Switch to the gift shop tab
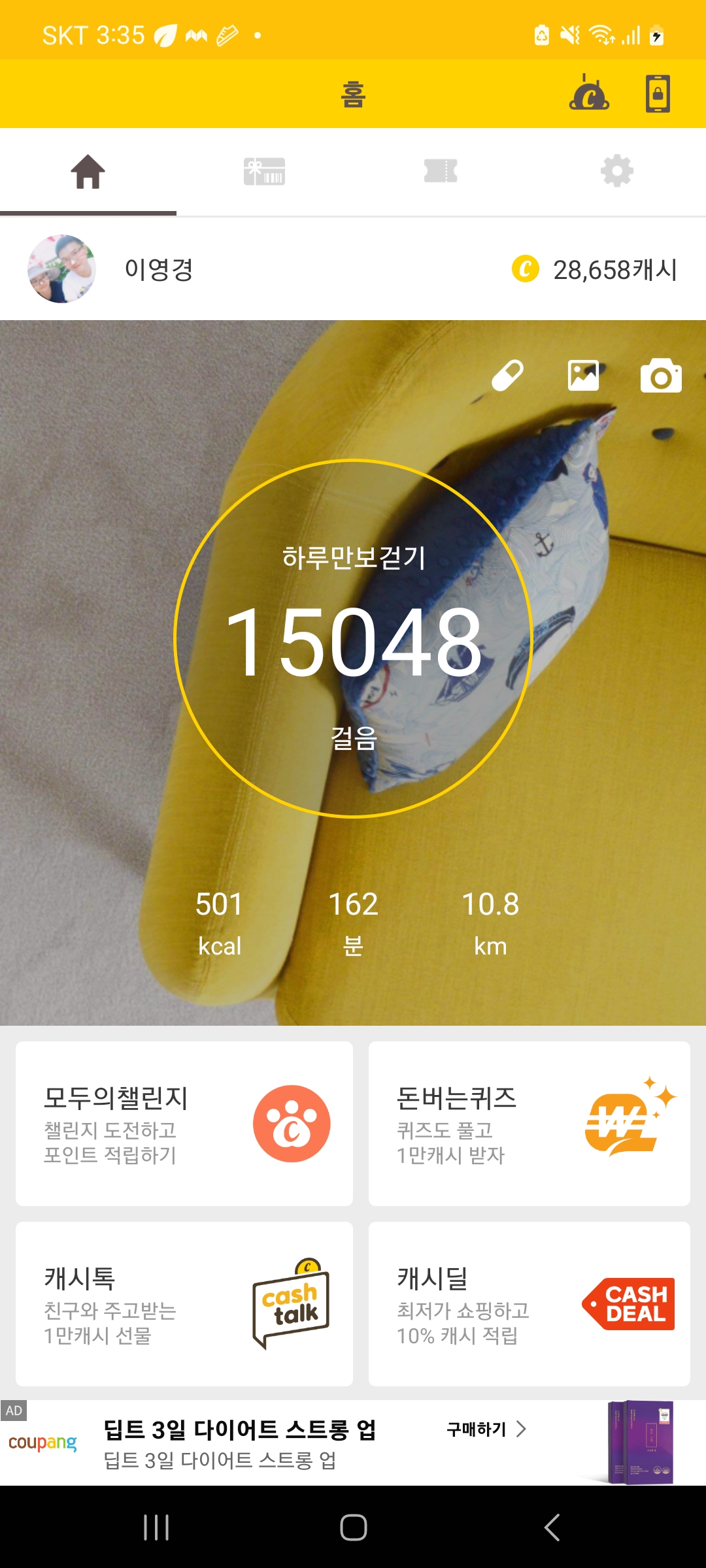Image resolution: width=706 pixels, height=1568 pixels. 264,172
